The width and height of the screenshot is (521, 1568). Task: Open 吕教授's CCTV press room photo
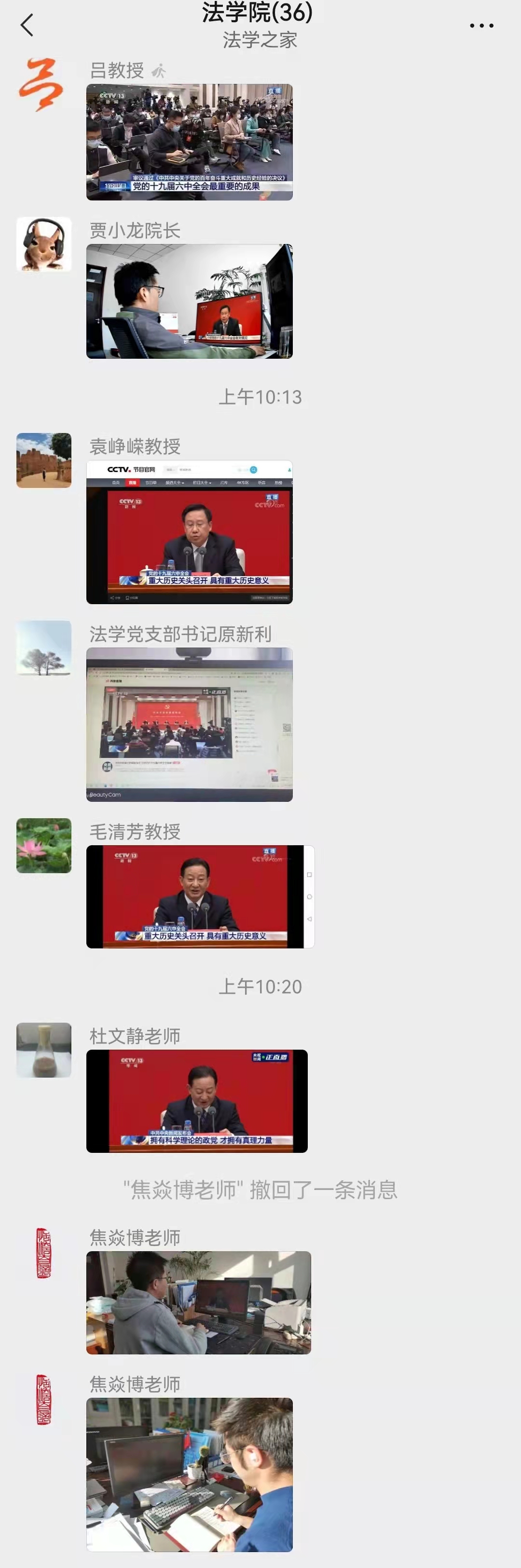pyautogui.click(x=190, y=142)
